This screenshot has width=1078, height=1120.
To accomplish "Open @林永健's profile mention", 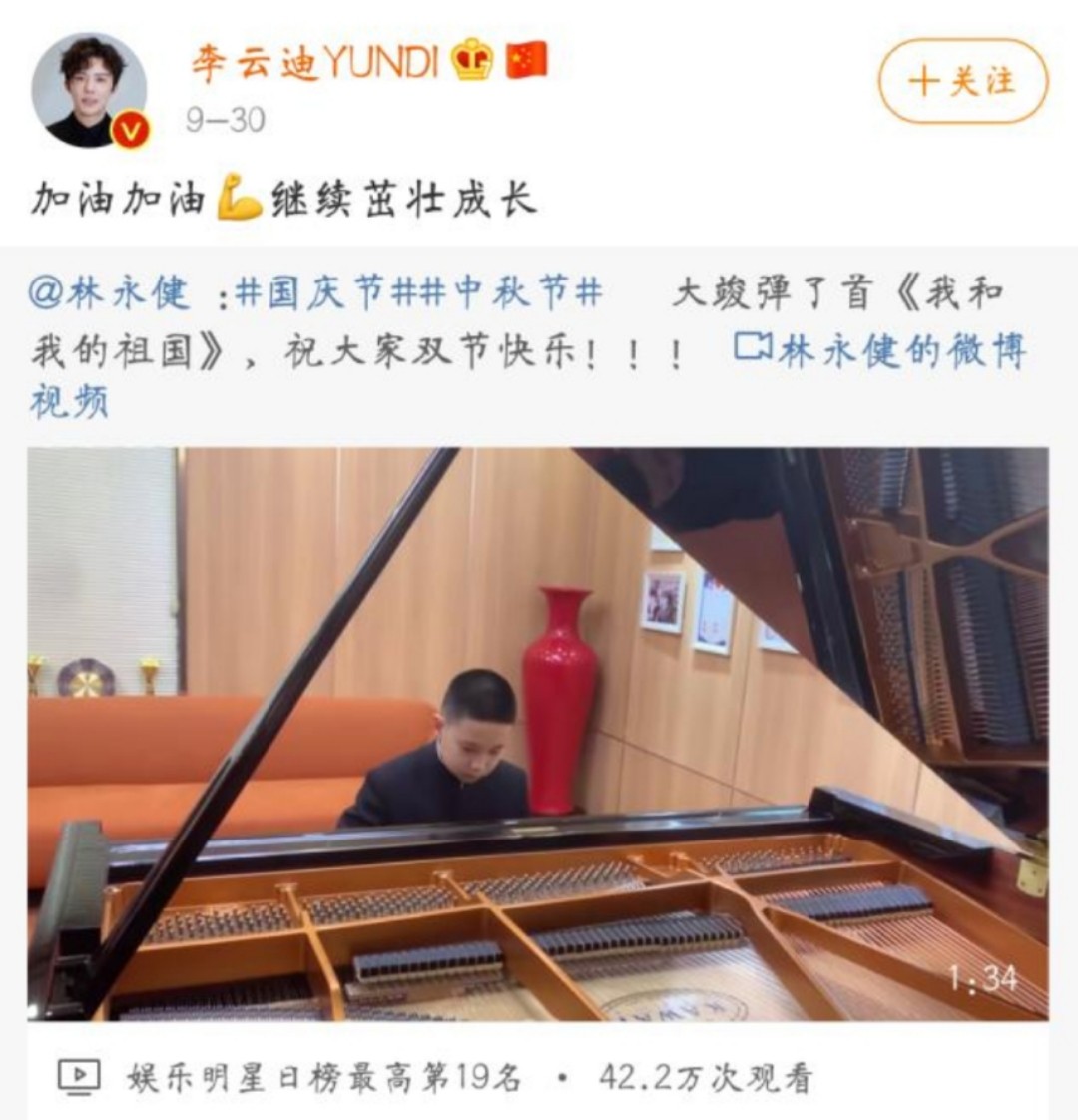I will [x=108, y=293].
